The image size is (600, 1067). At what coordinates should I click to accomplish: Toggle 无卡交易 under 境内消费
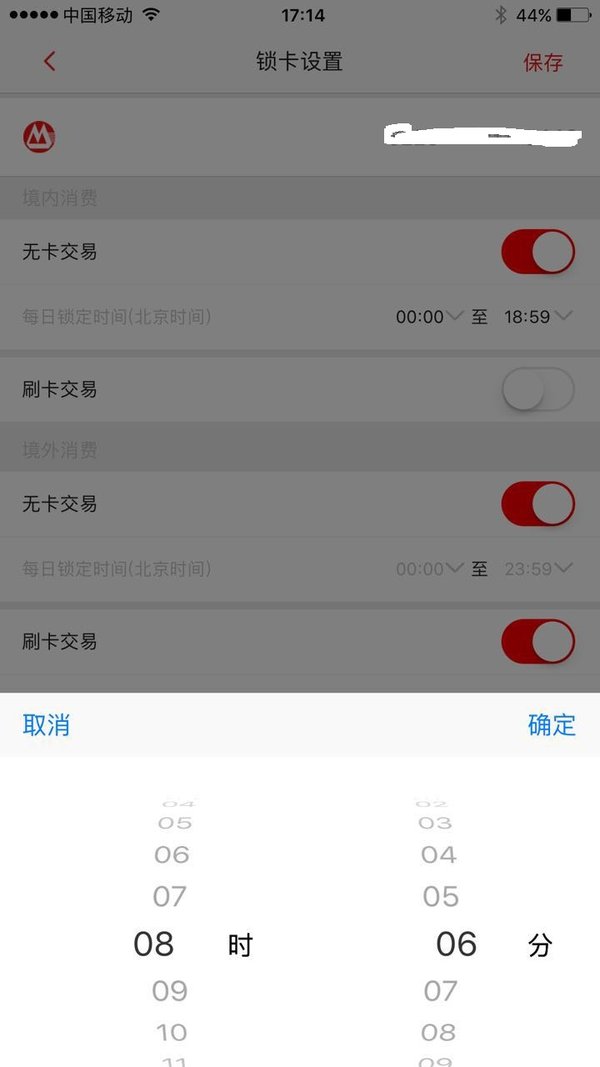point(538,252)
